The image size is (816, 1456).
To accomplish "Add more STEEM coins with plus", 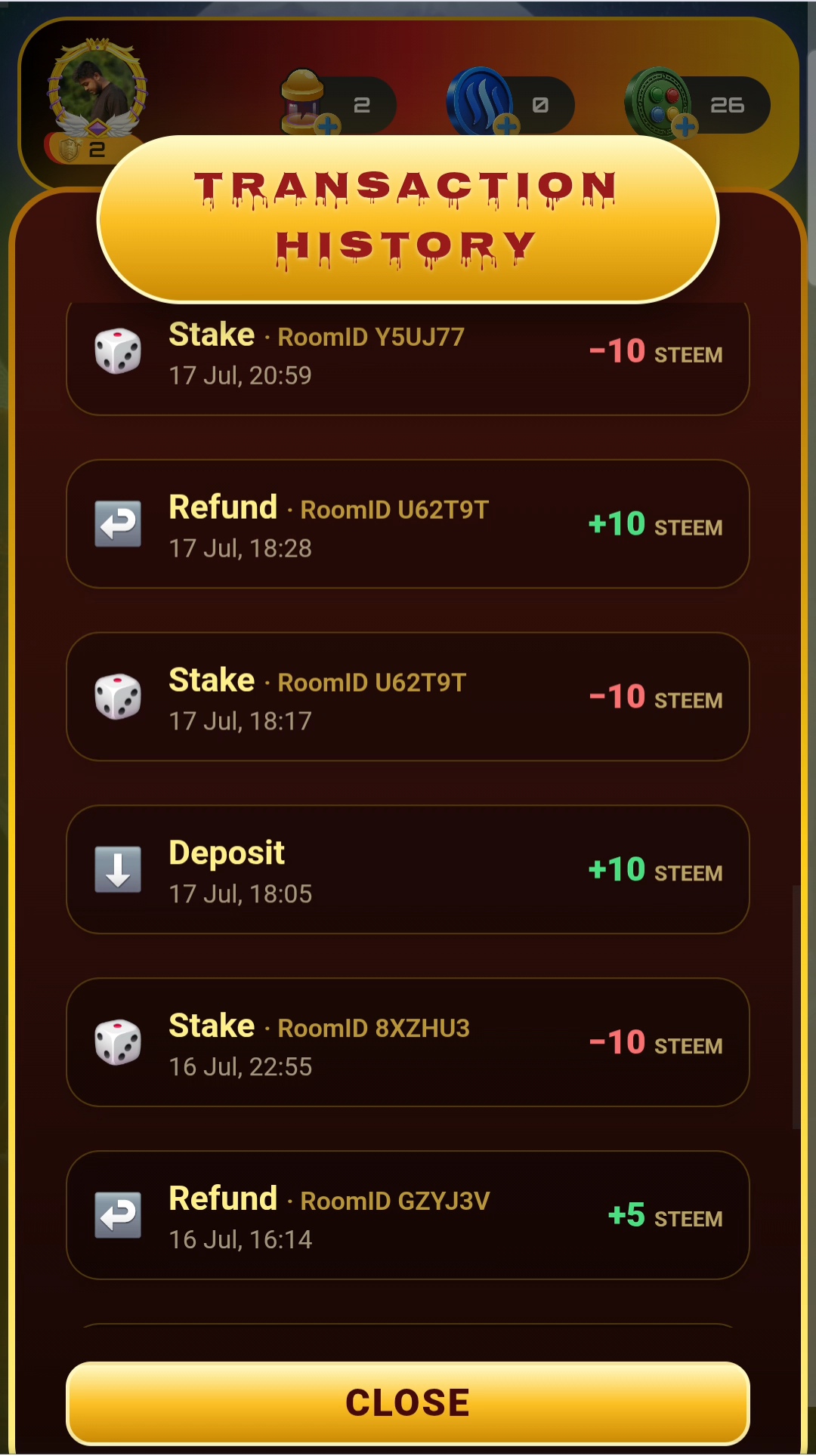I will click(506, 126).
